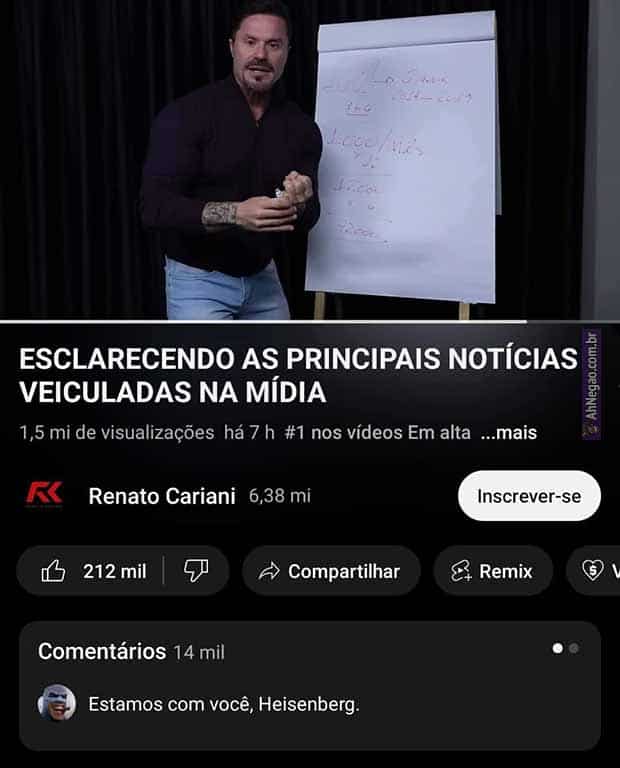Create a Remix of this video

[x=492, y=571]
